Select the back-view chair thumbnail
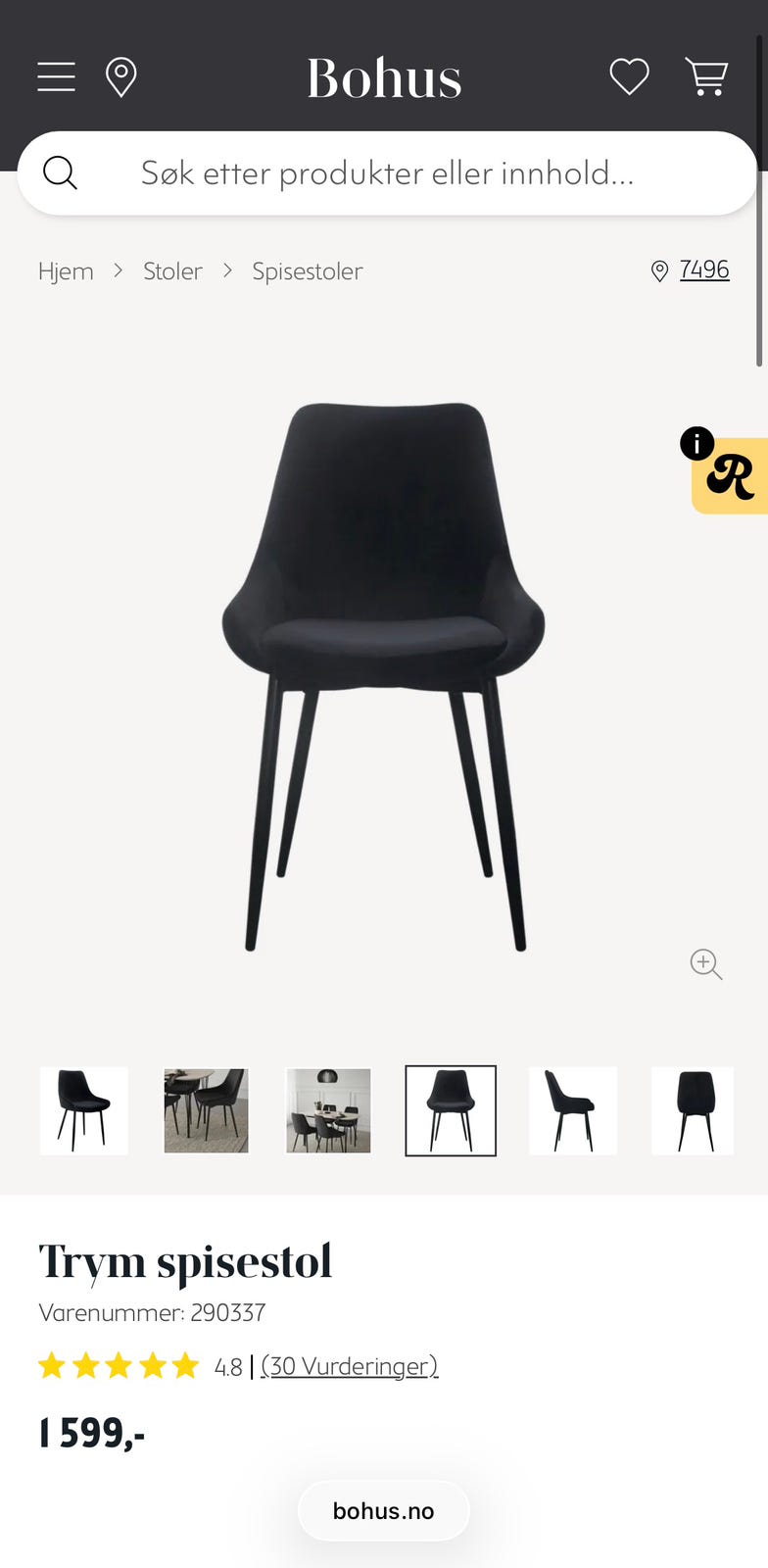 pos(694,1111)
